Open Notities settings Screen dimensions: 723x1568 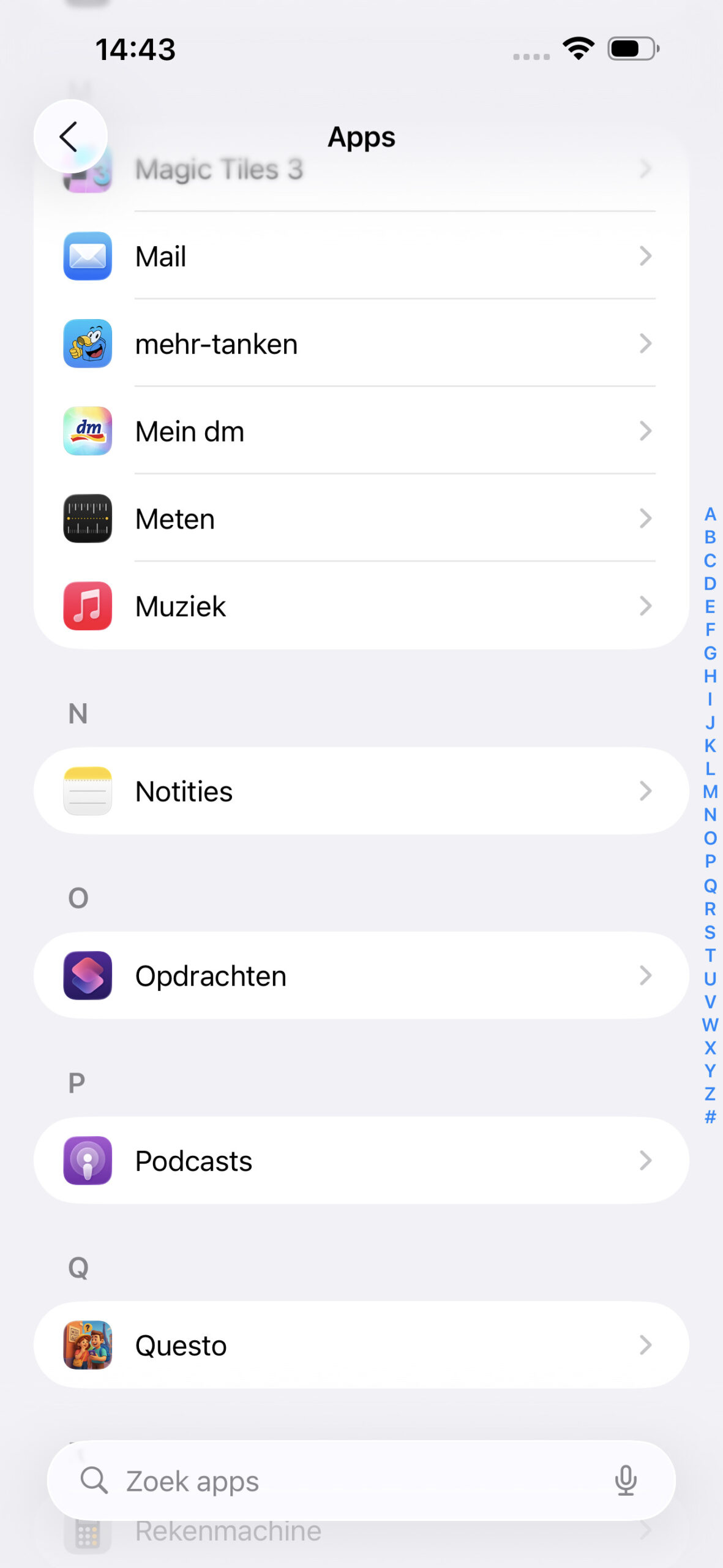(x=360, y=791)
